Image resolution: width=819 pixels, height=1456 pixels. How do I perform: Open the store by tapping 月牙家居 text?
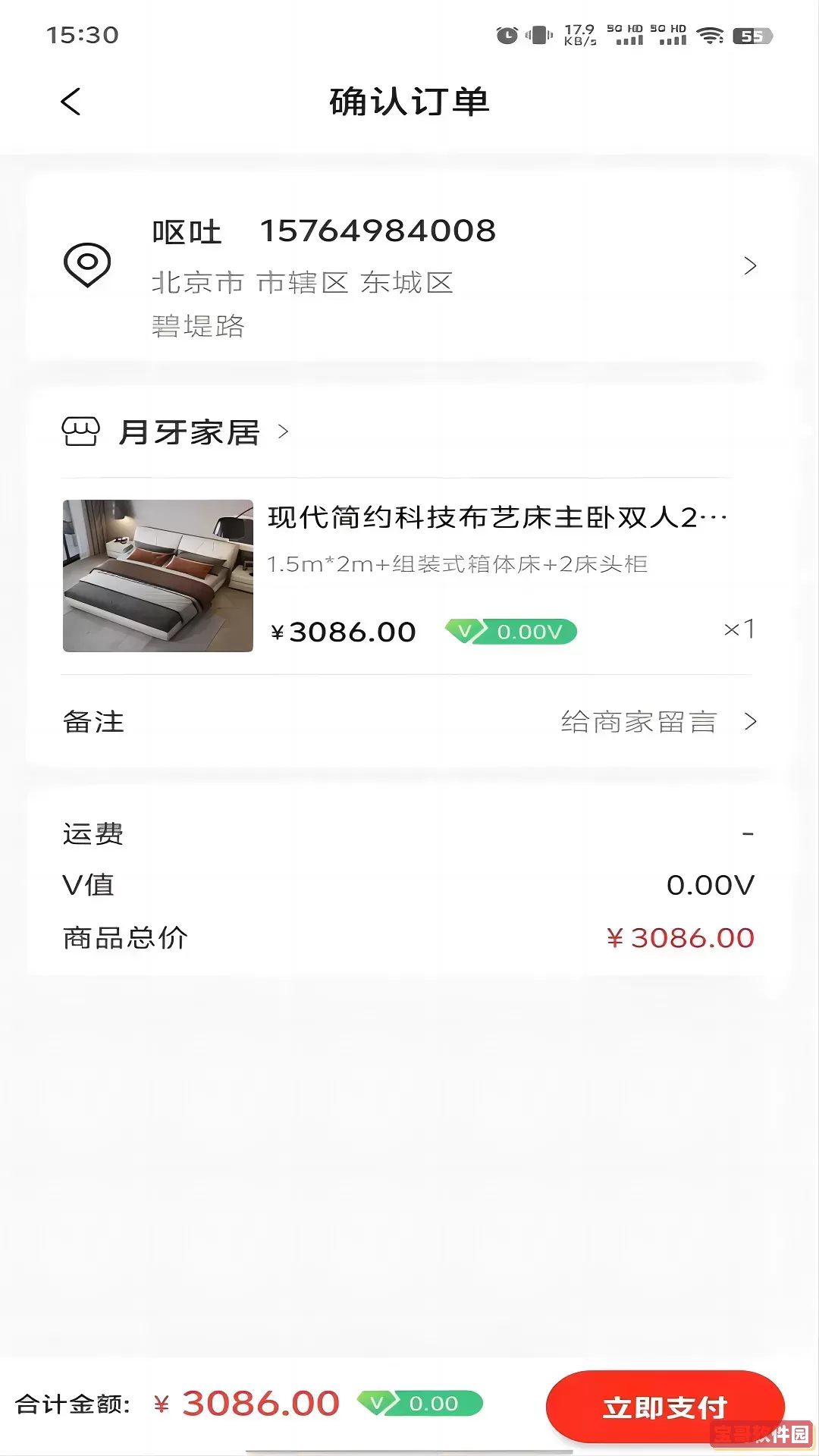(x=190, y=431)
